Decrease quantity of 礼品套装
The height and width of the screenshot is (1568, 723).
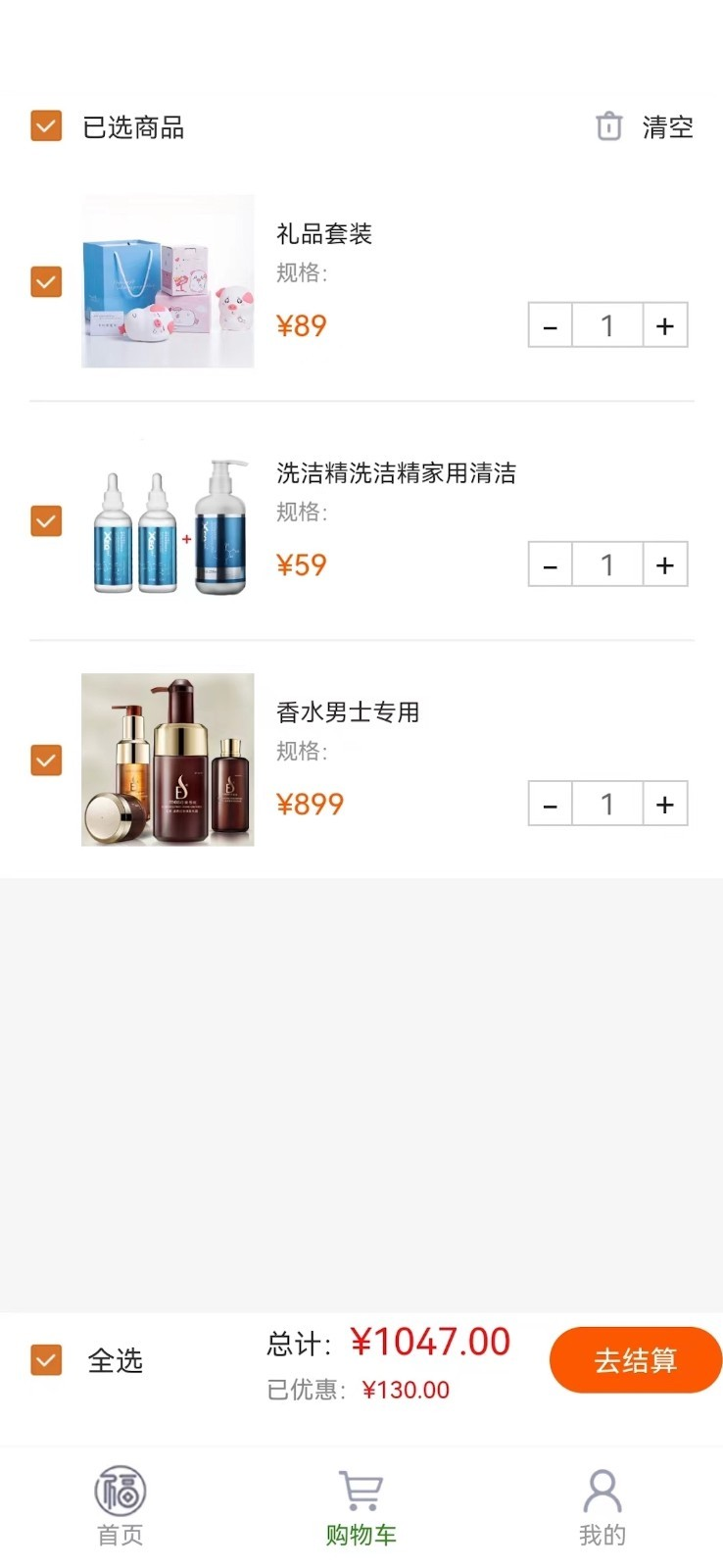pyautogui.click(x=549, y=324)
